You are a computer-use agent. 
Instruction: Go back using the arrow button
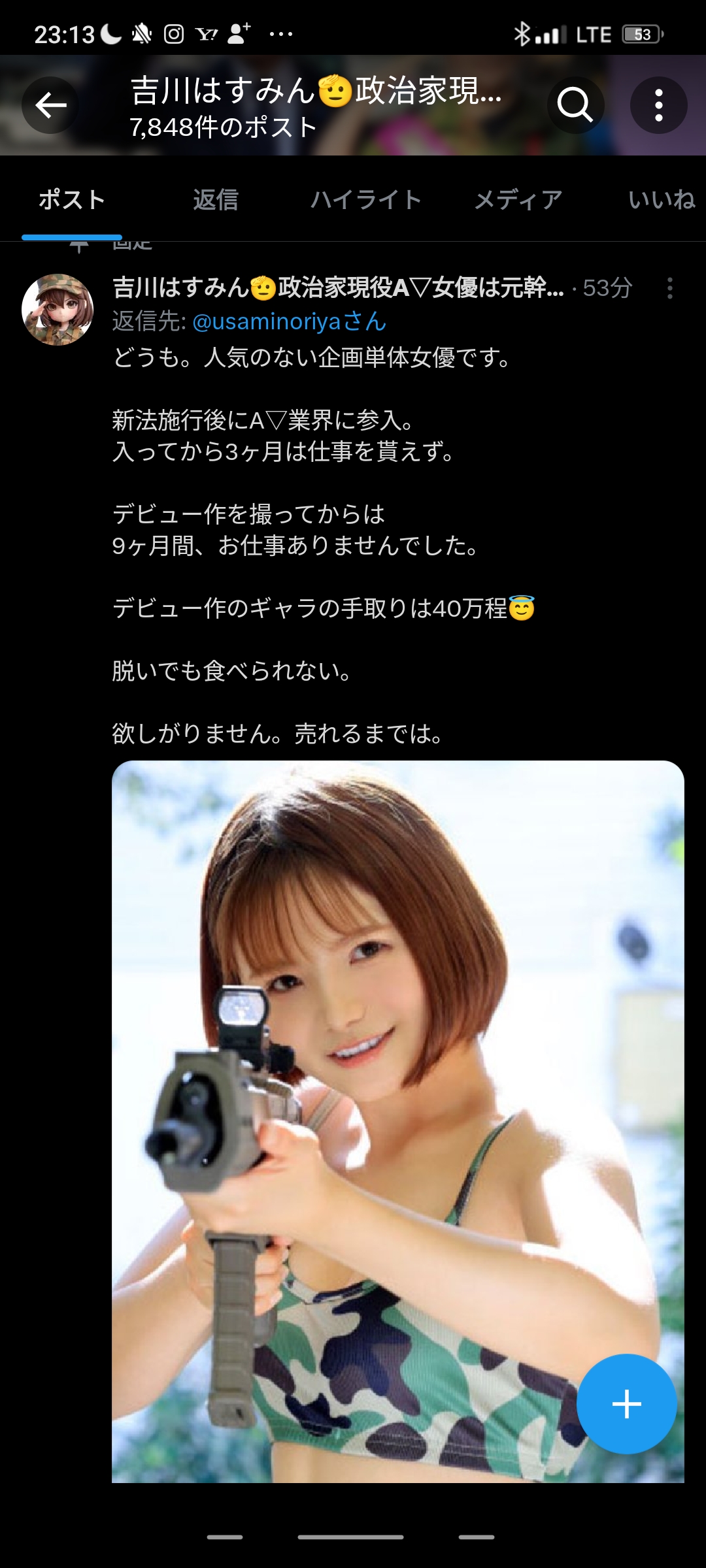click(x=50, y=105)
